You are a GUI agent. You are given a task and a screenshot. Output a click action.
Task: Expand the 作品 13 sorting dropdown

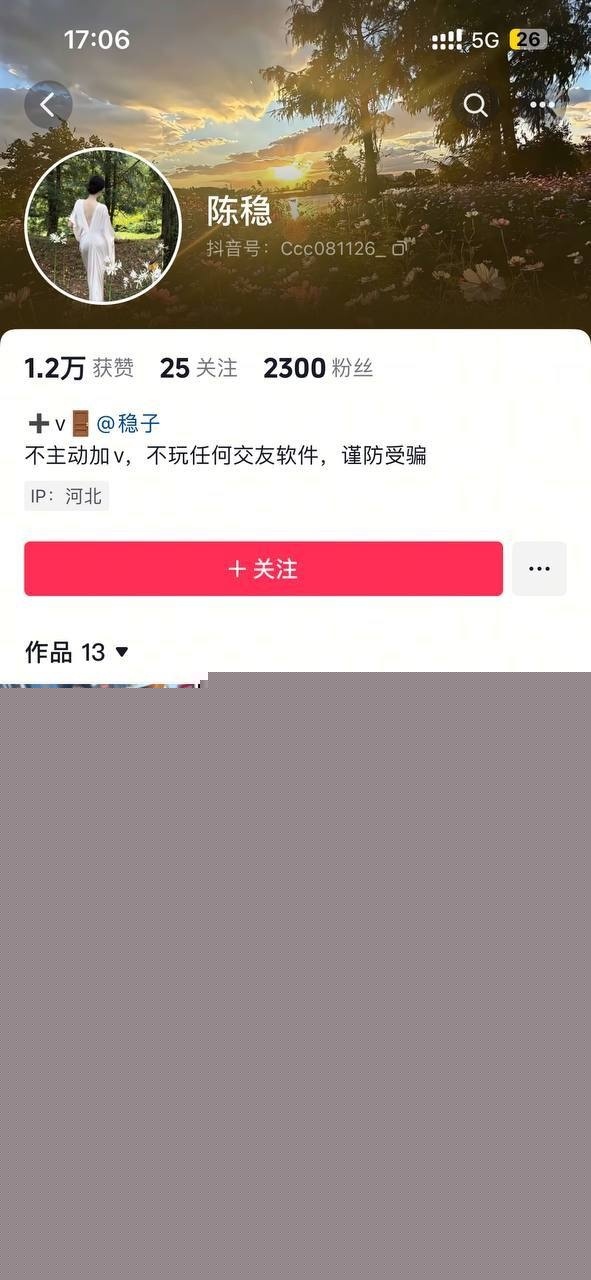(x=77, y=652)
